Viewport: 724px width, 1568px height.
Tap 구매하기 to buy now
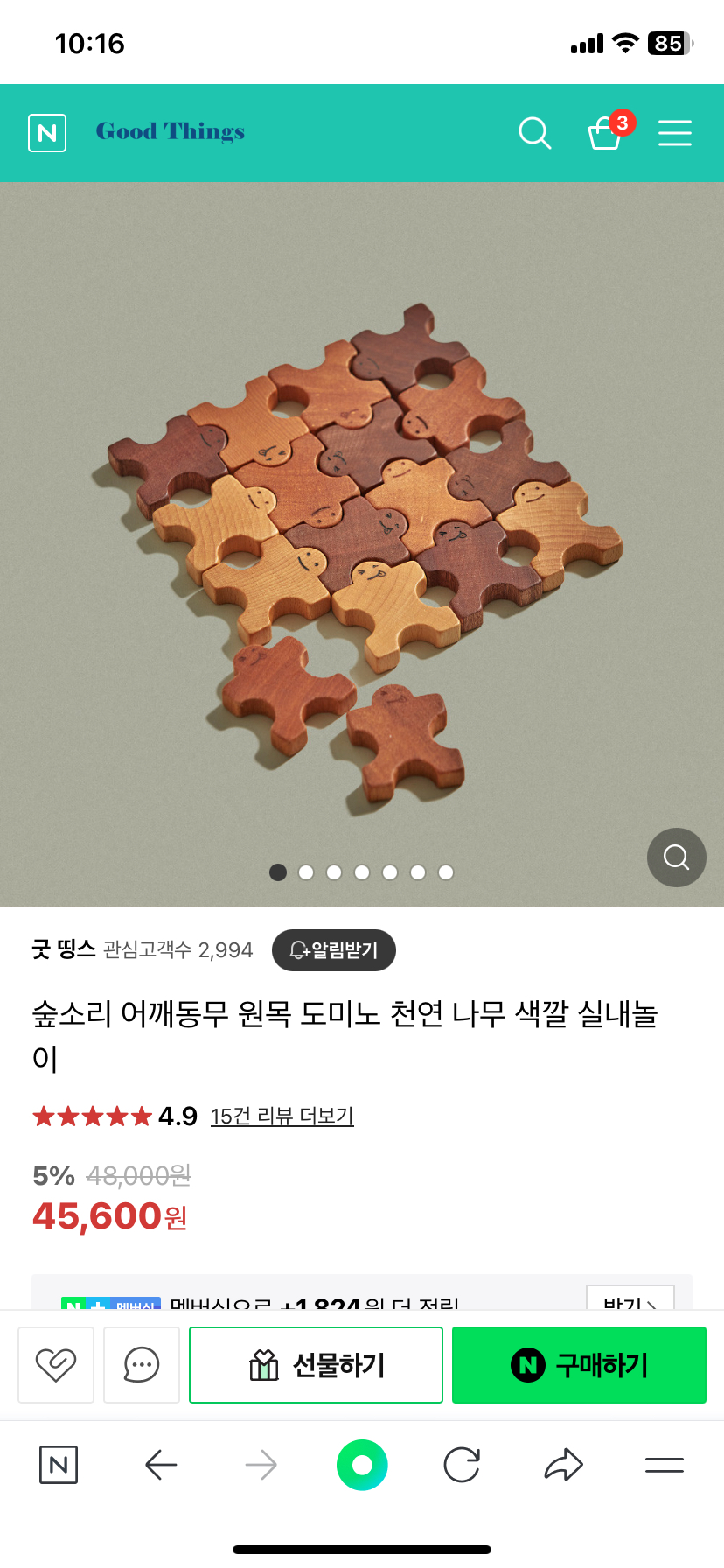pyautogui.click(x=579, y=1365)
